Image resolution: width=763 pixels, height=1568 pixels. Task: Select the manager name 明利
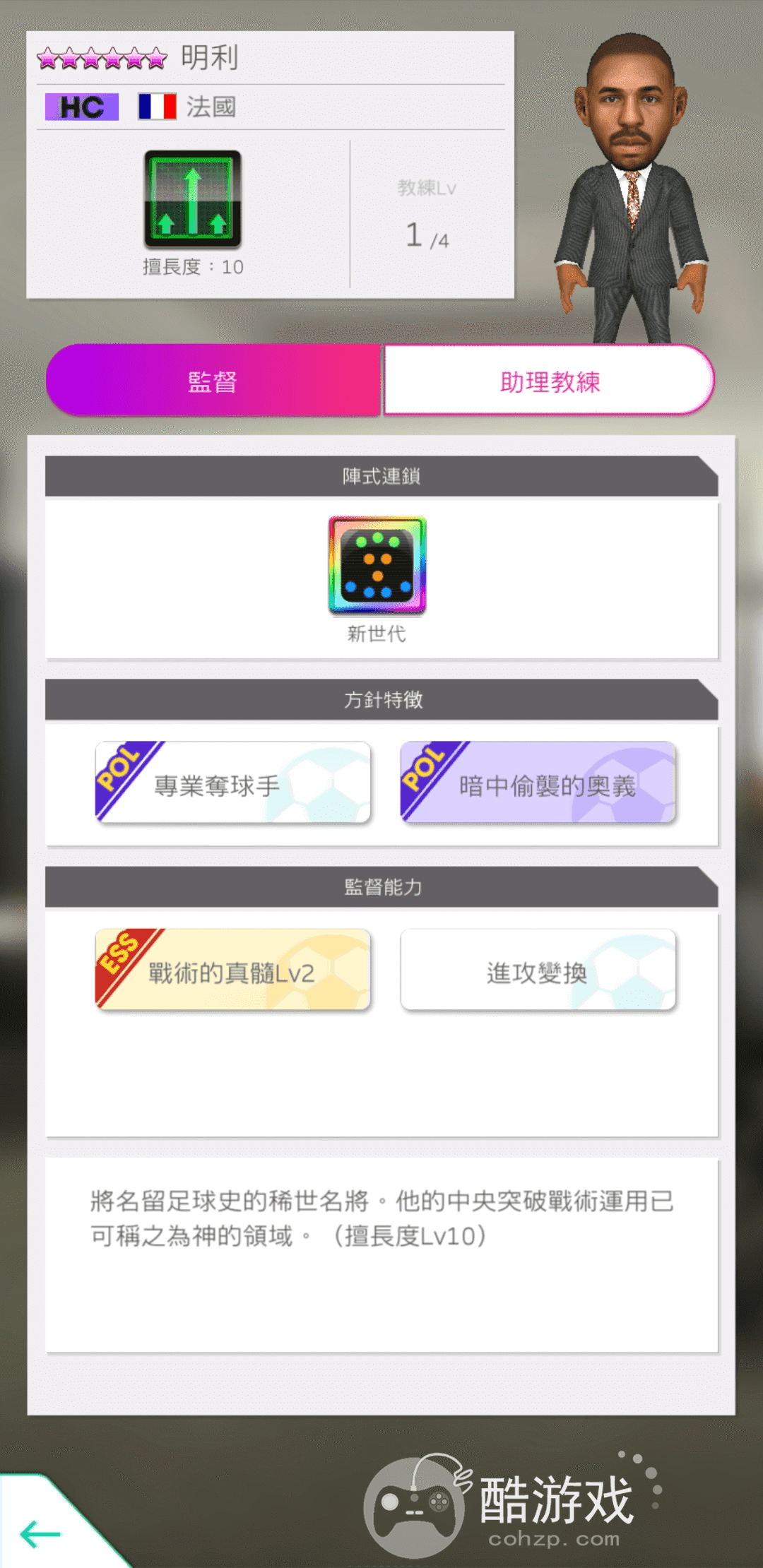pyautogui.click(x=208, y=57)
